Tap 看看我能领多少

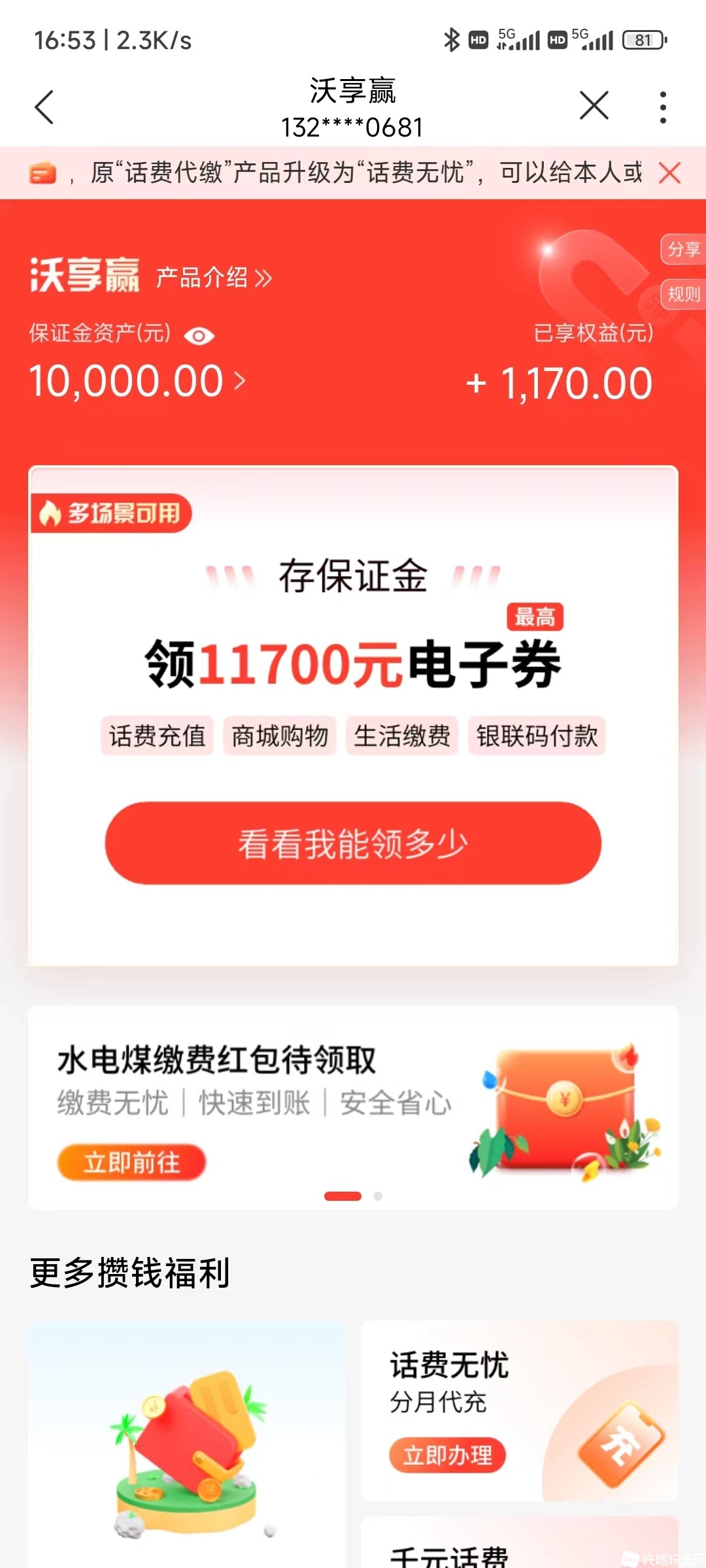[353, 843]
